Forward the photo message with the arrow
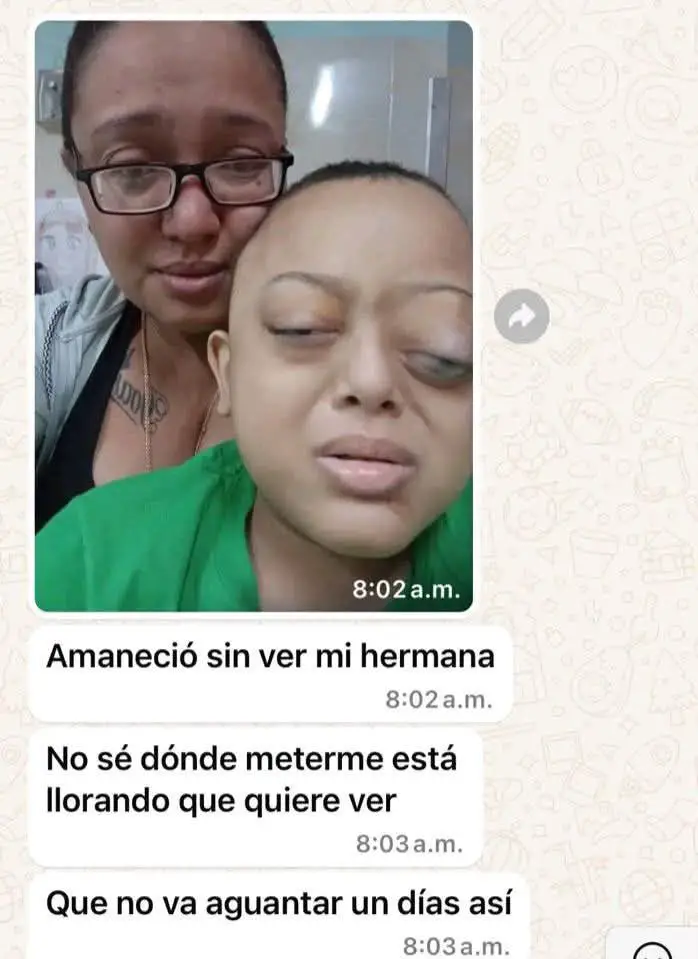Screen dimensions: 698x959 point(521,316)
